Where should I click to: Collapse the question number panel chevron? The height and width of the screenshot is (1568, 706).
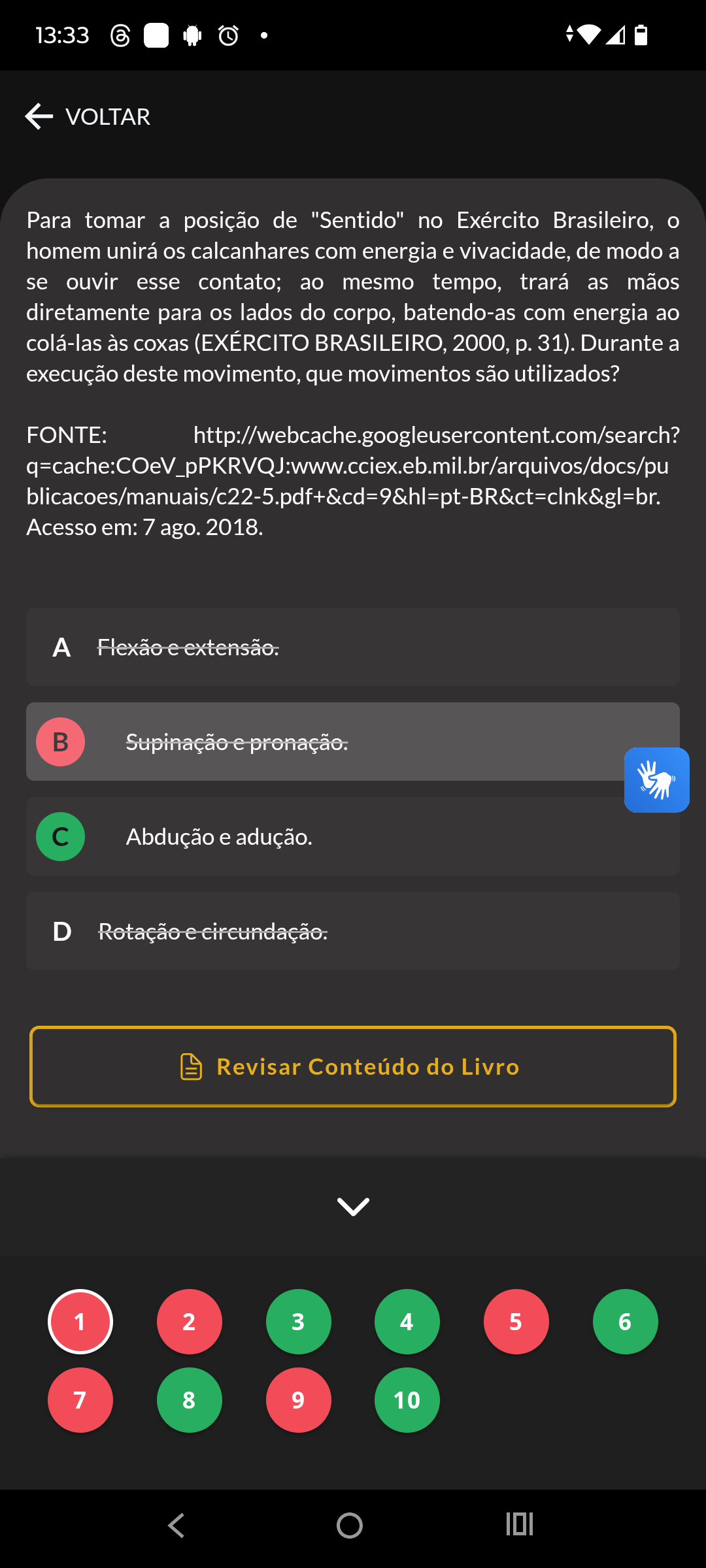pyautogui.click(x=353, y=1207)
